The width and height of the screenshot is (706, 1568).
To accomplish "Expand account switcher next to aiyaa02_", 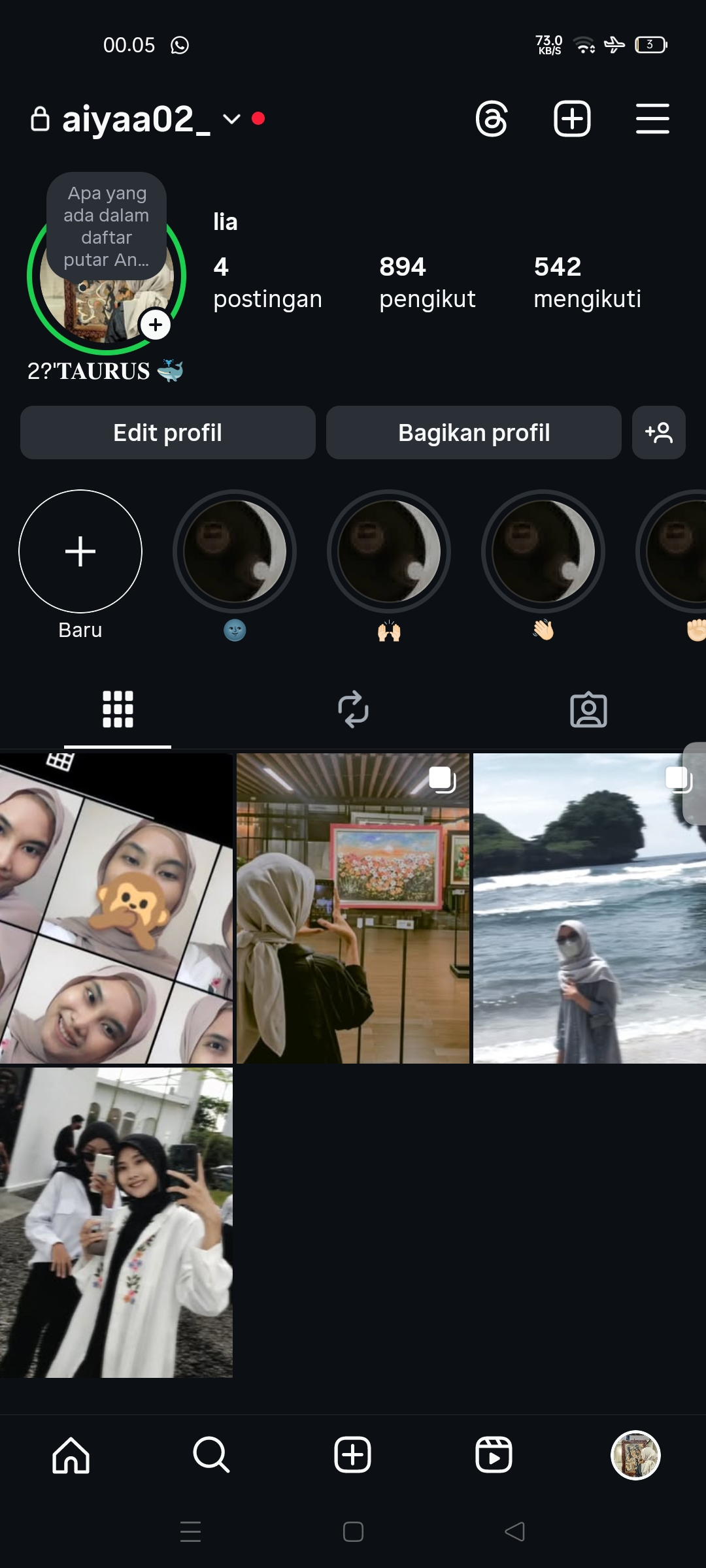I will click(231, 119).
